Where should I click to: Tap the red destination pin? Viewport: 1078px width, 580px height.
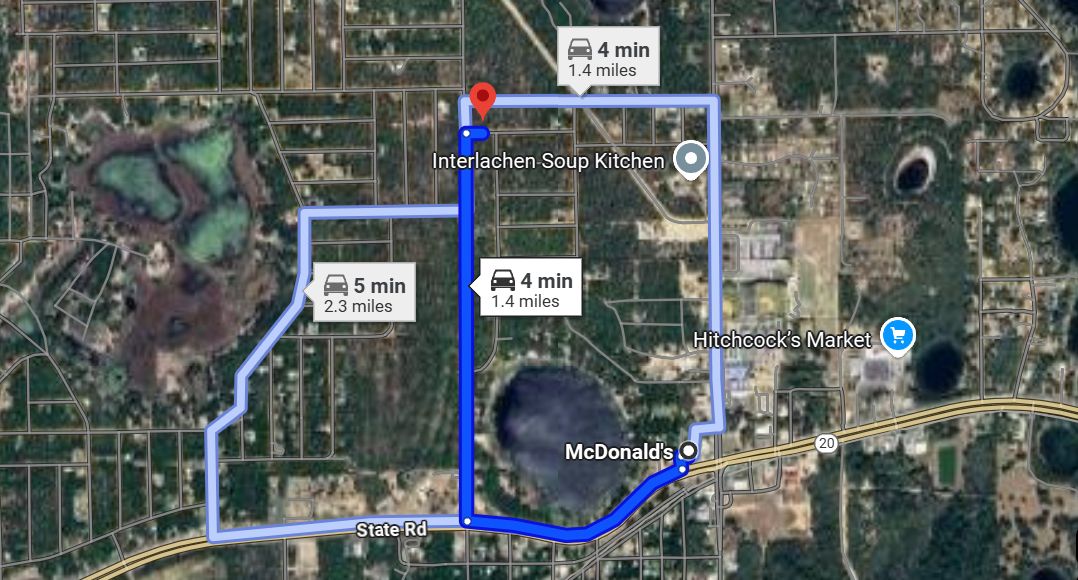pos(485,100)
